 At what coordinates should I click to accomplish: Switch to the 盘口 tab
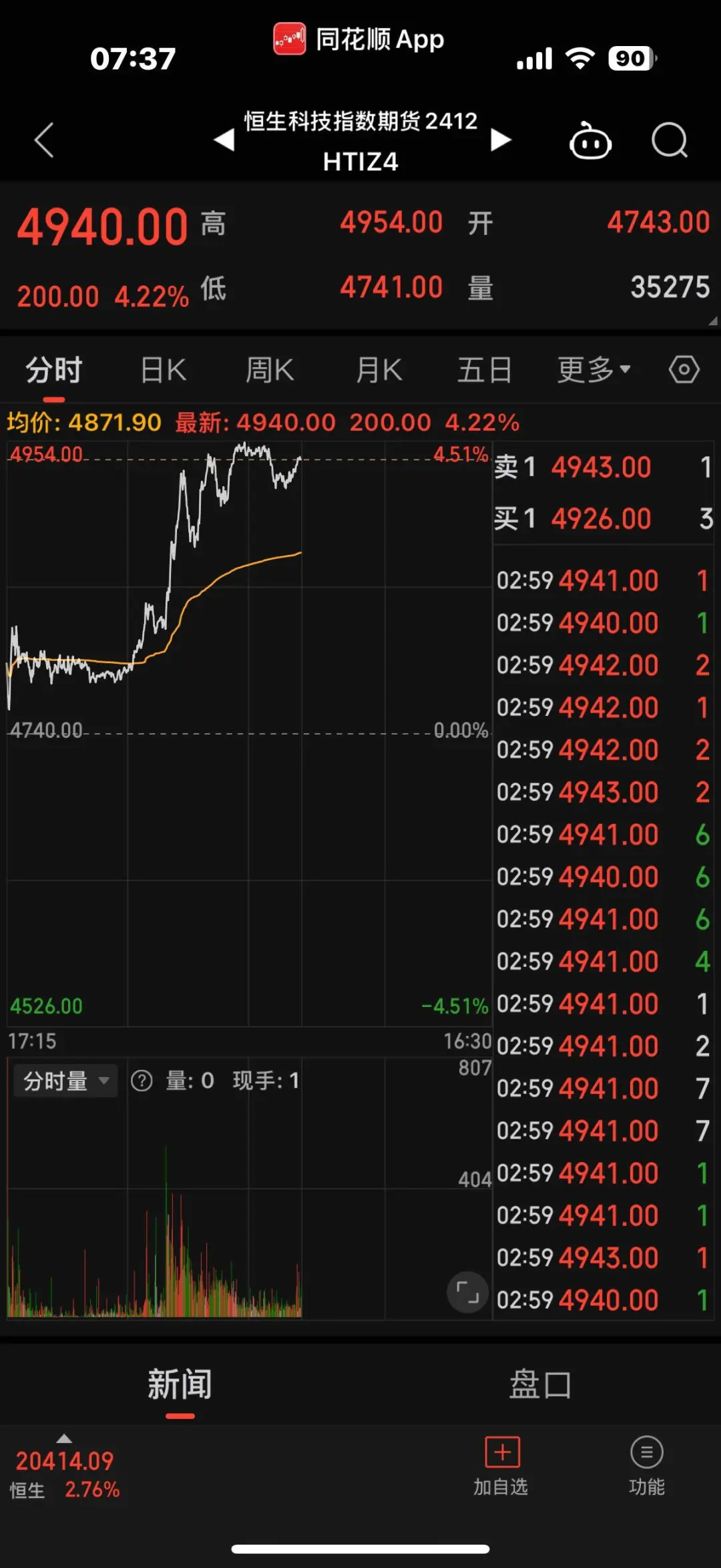click(x=540, y=1385)
